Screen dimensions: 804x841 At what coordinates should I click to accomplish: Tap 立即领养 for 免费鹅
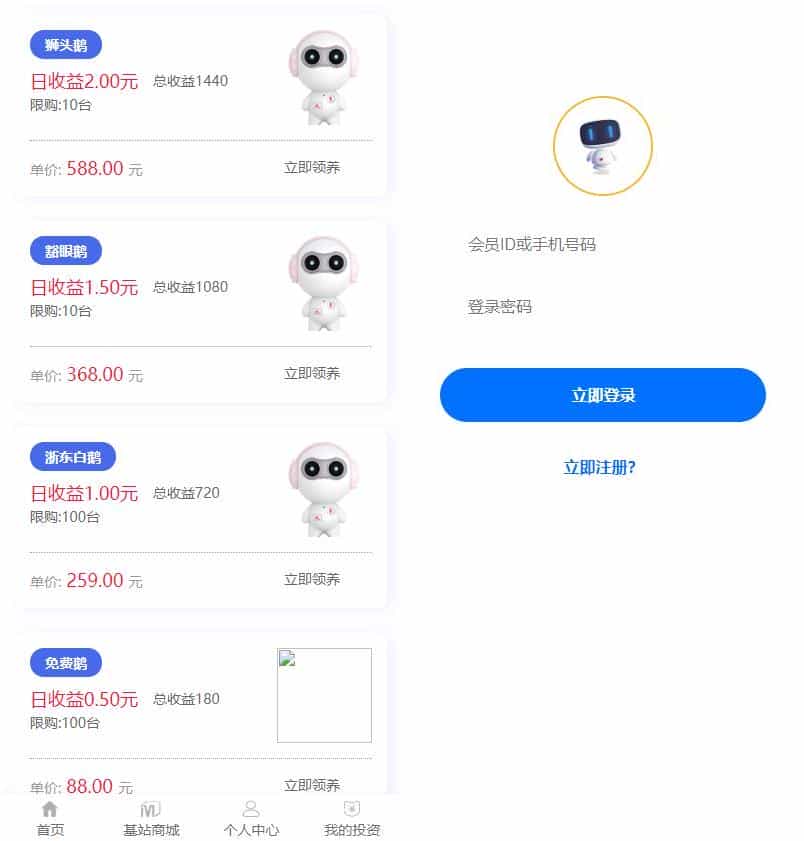[x=312, y=785]
